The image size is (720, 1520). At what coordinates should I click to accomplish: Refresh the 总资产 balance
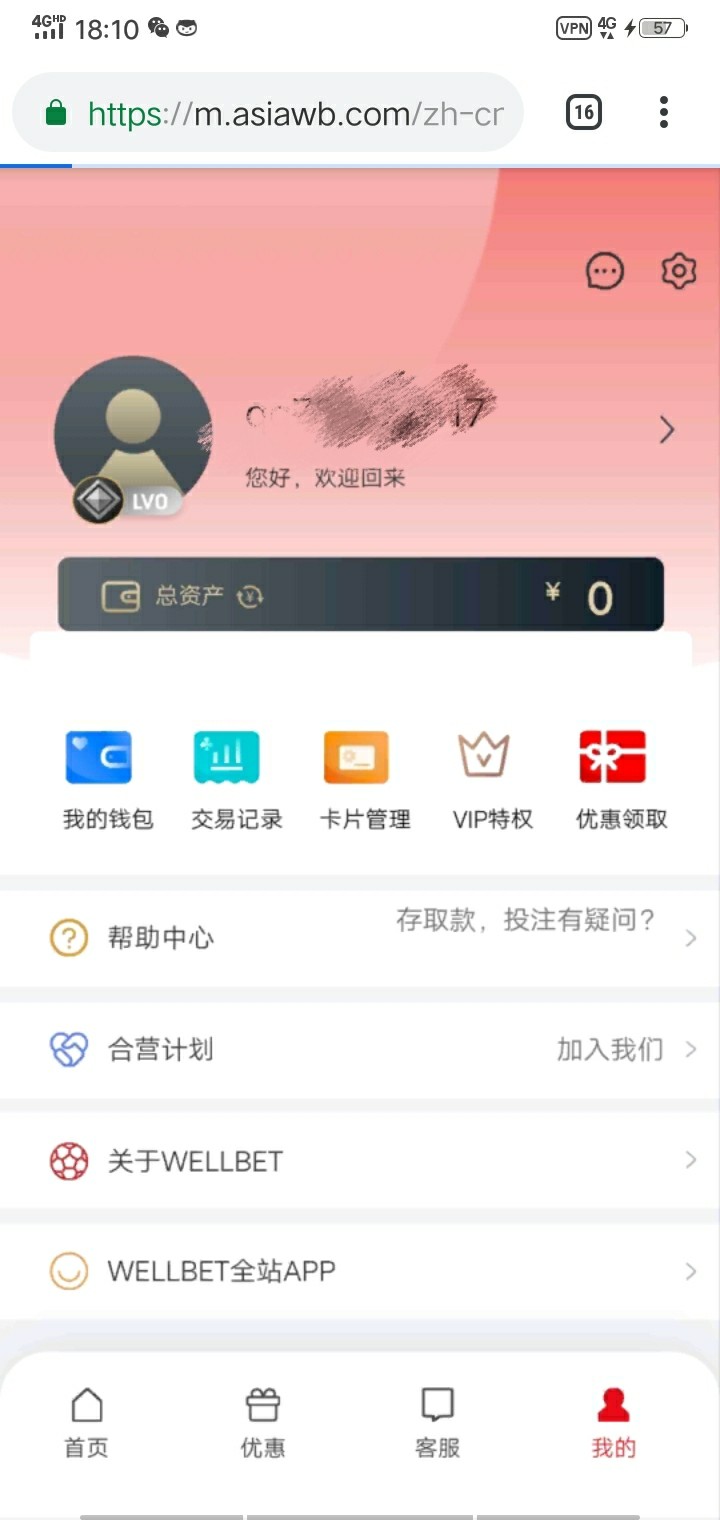[250, 597]
